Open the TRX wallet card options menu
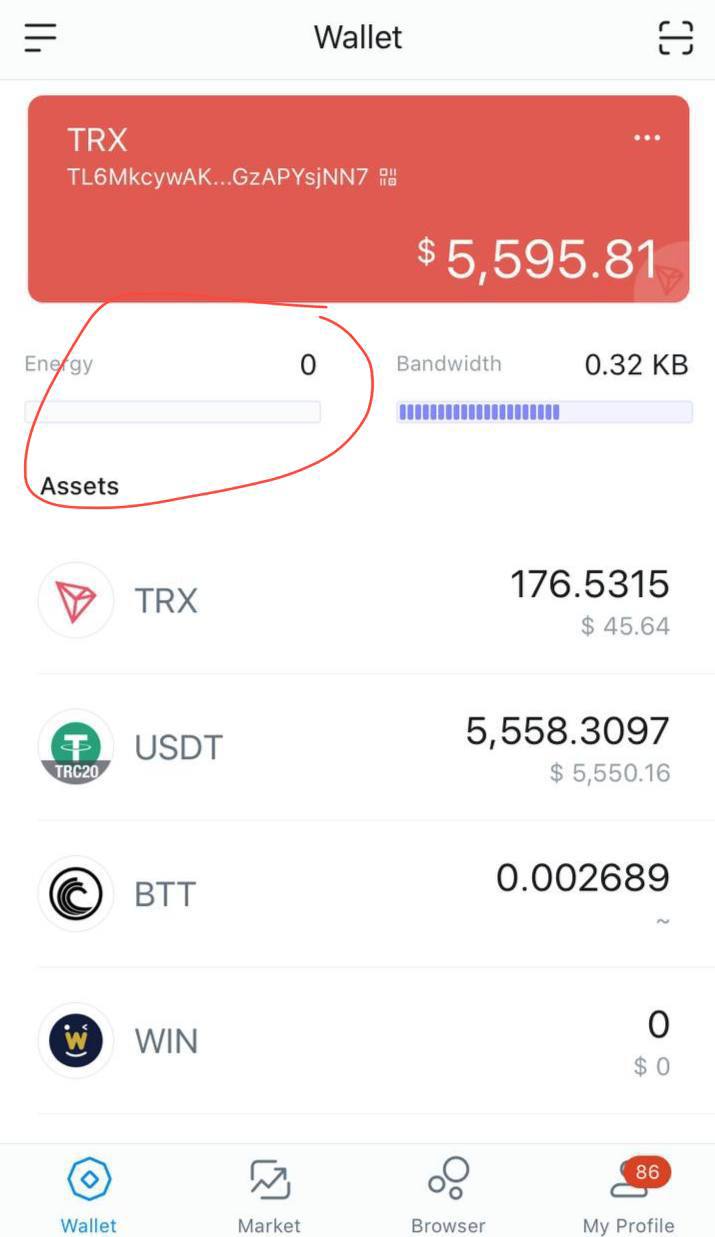This screenshot has width=715, height=1237. (x=647, y=138)
